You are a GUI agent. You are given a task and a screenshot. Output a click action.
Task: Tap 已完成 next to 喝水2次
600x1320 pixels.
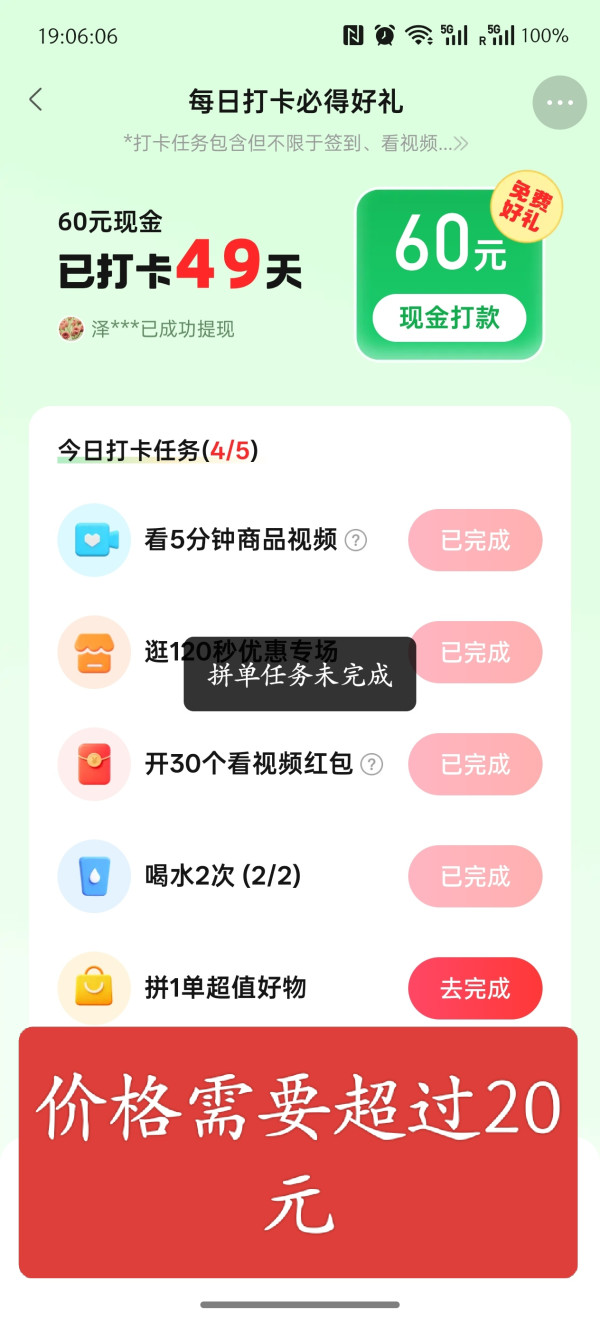click(475, 877)
